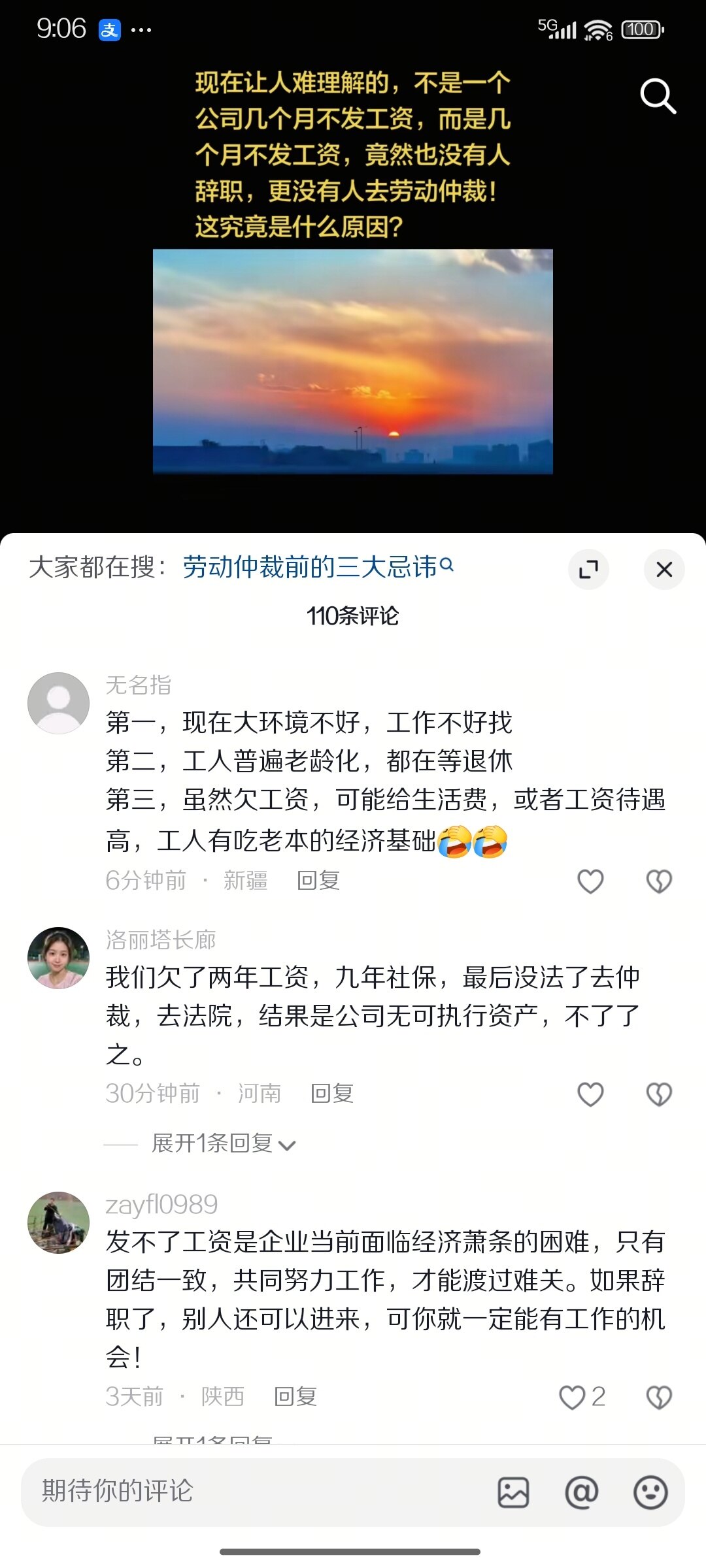This screenshot has width=706, height=1568.
Task: Dislike 洛丽塔长廊's comment
Action: tap(659, 1094)
